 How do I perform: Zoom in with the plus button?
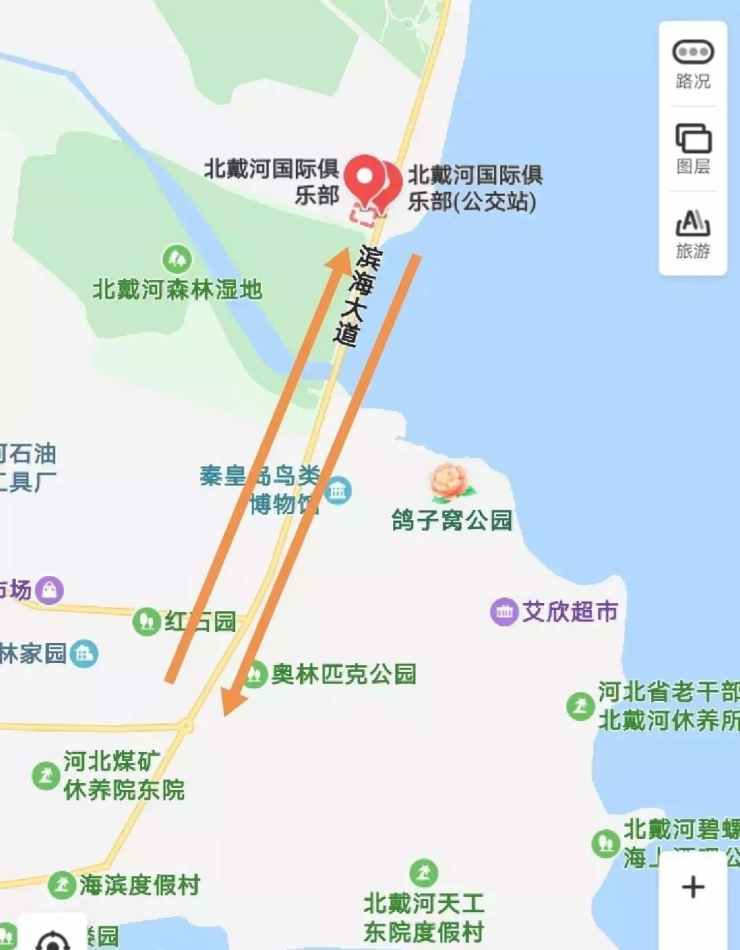693,887
